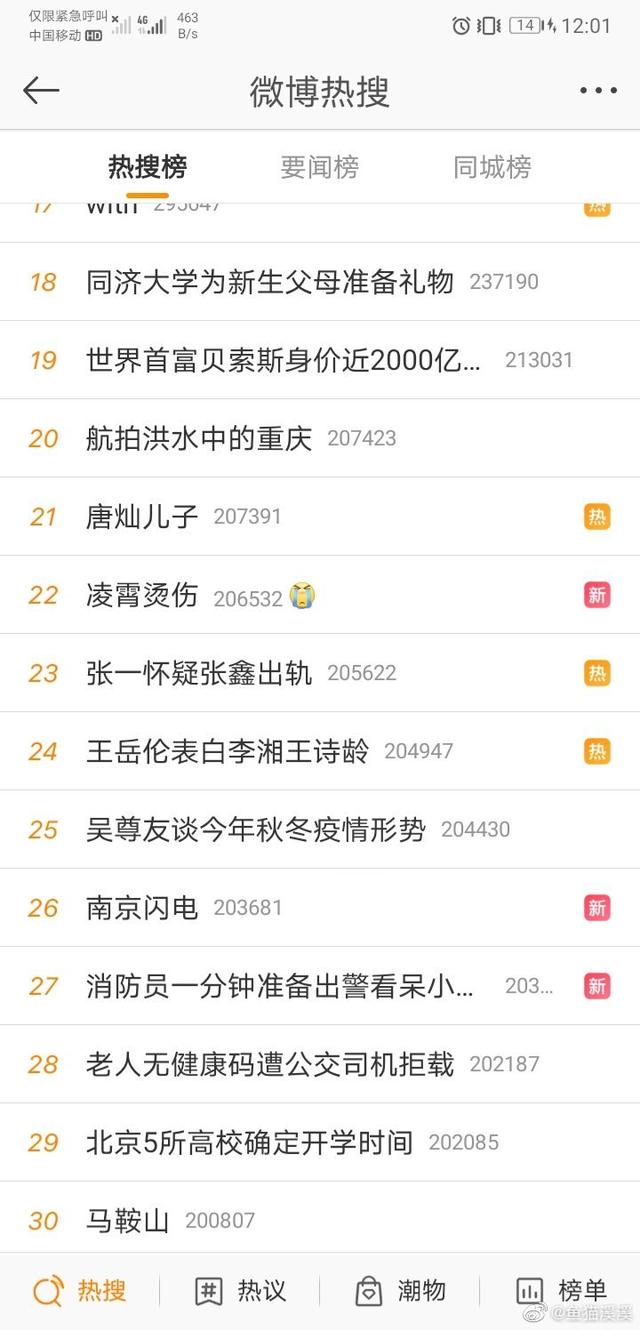Open topic 老人无健康码遭公交司机拒载
Image resolution: width=640 pixels, height=1330 pixels.
coord(320,1064)
